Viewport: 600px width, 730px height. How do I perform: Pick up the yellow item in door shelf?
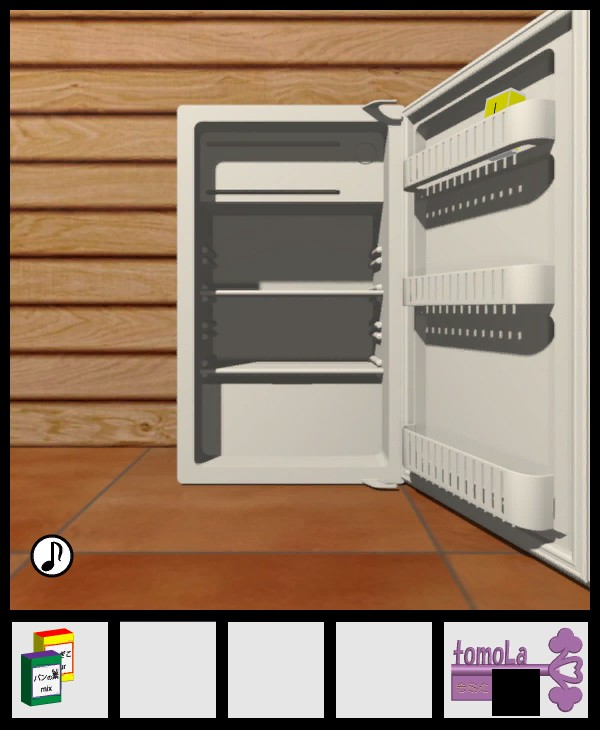pos(503,104)
